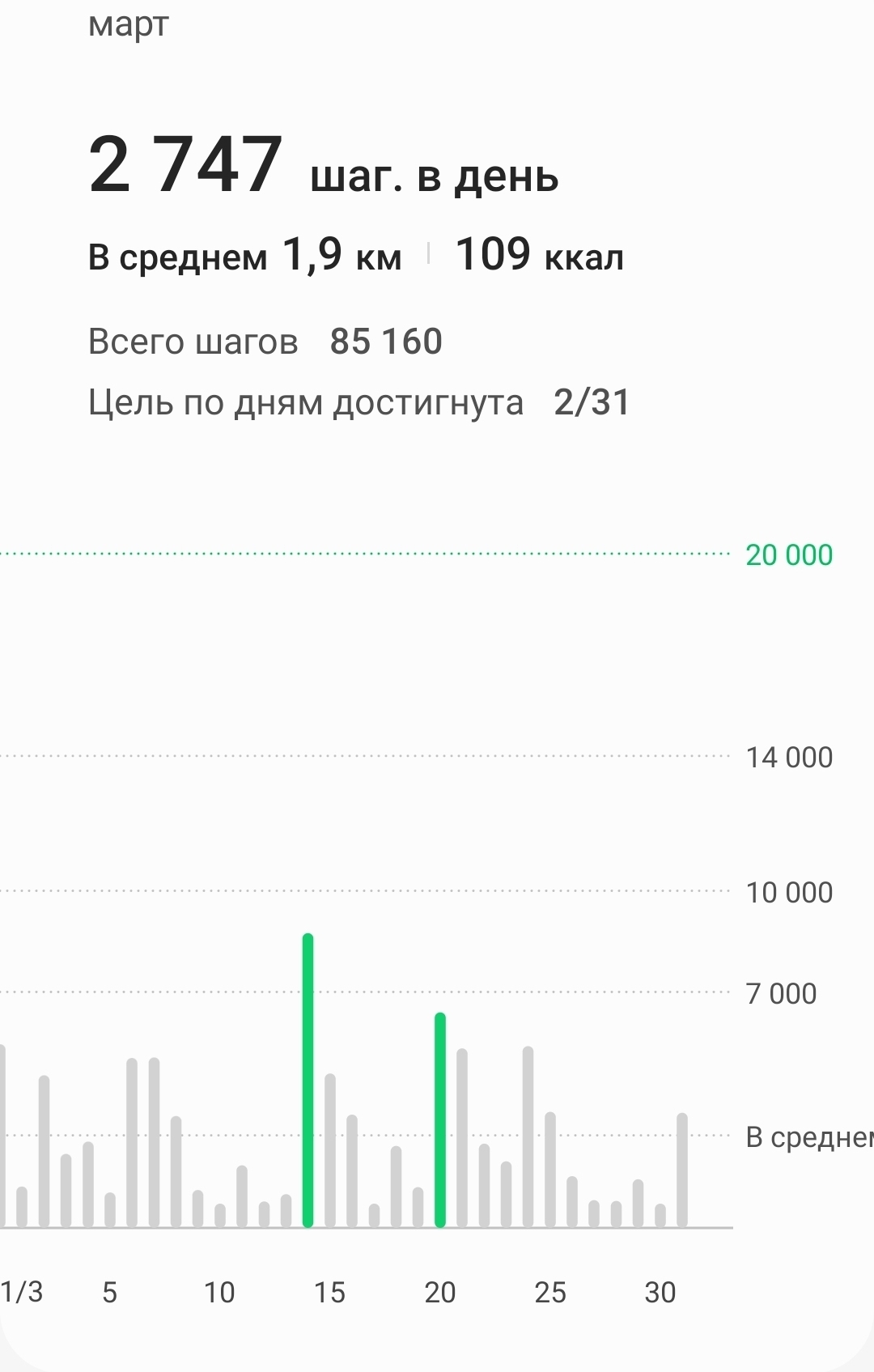Select the tallest green bar on the chart

[308, 1081]
